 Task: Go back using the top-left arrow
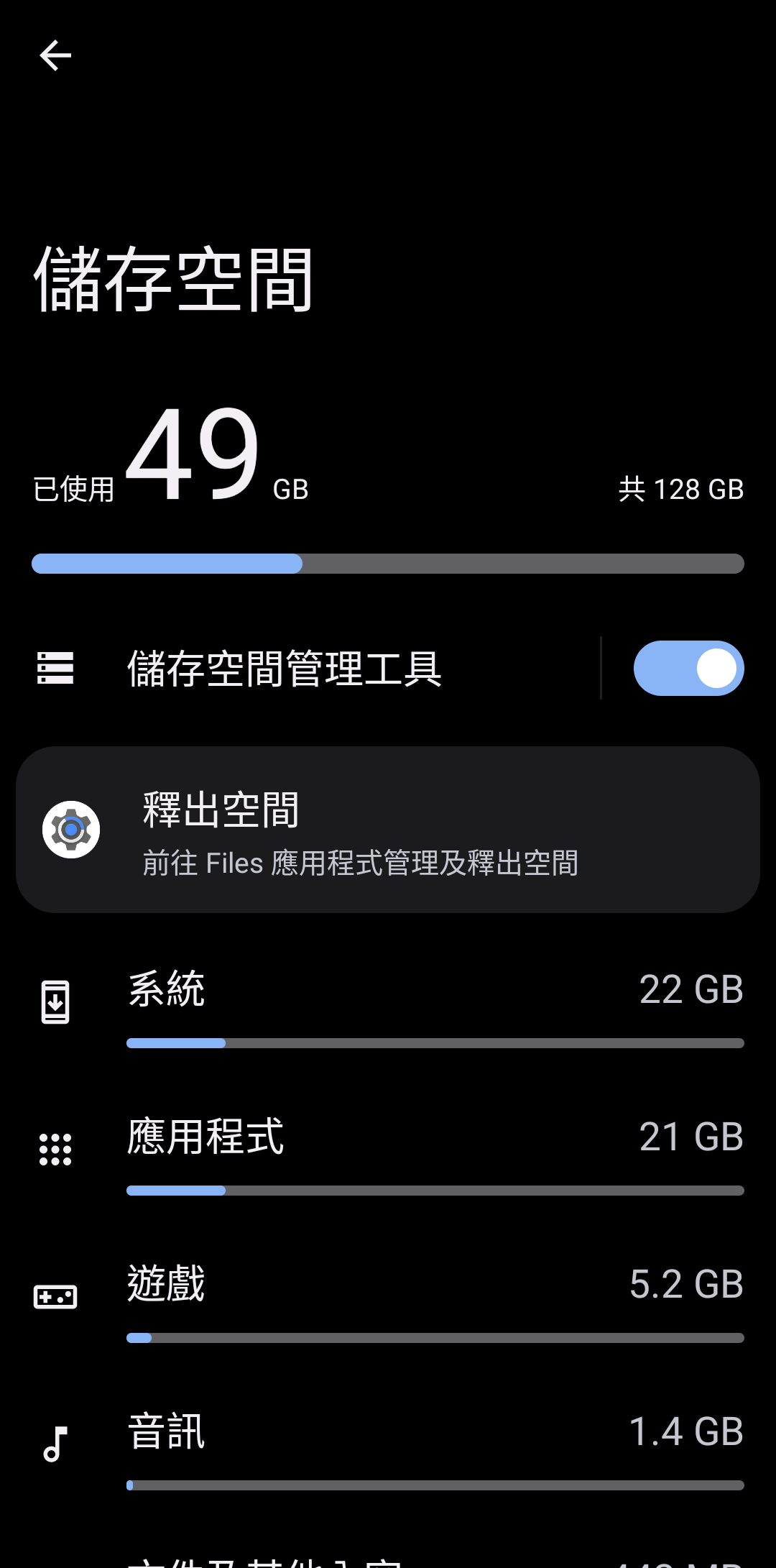[x=55, y=55]
